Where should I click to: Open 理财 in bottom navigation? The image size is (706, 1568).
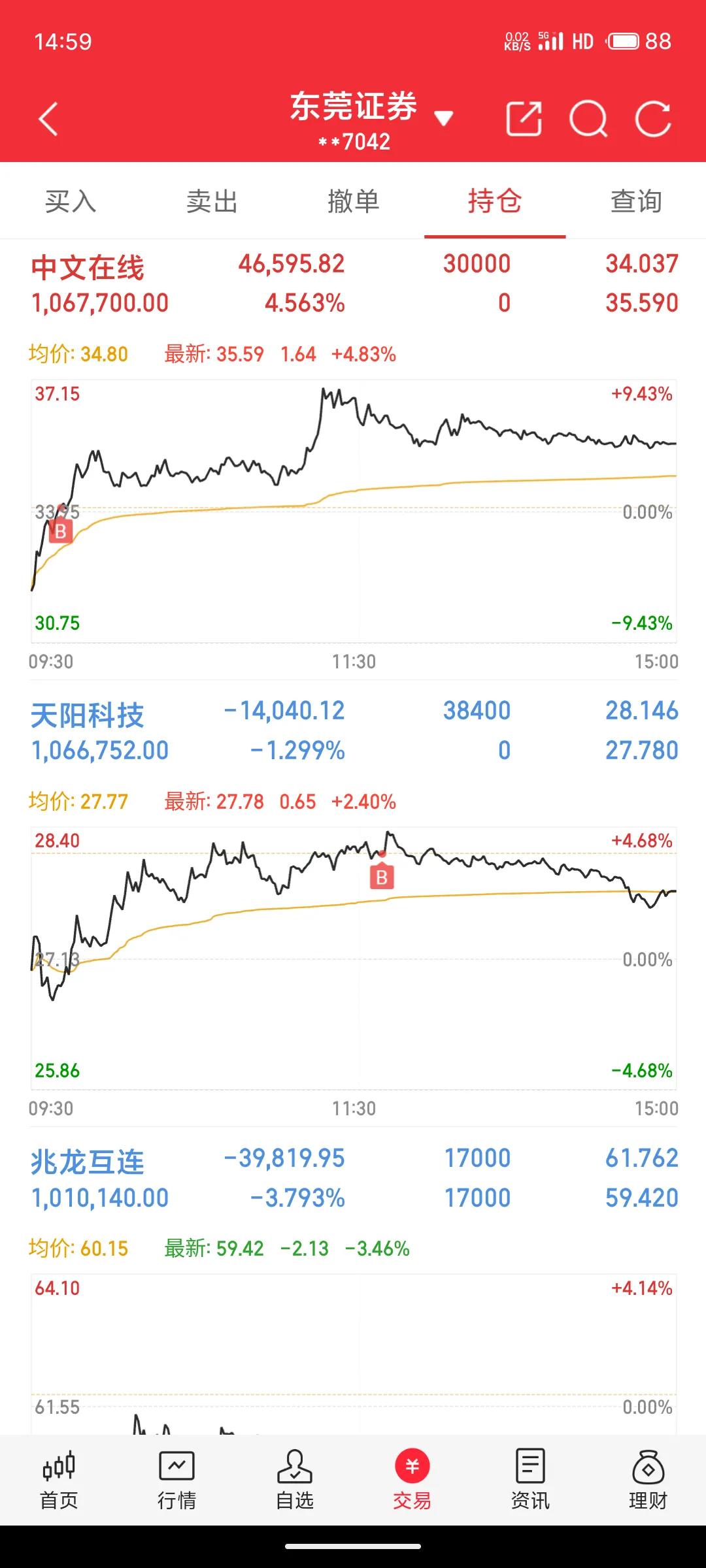(647, 1480)
